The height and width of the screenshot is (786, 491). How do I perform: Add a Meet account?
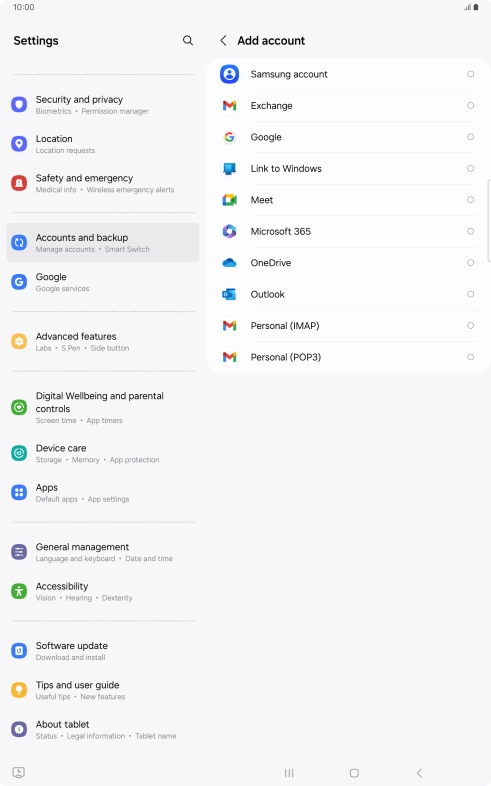coord(348,200)
